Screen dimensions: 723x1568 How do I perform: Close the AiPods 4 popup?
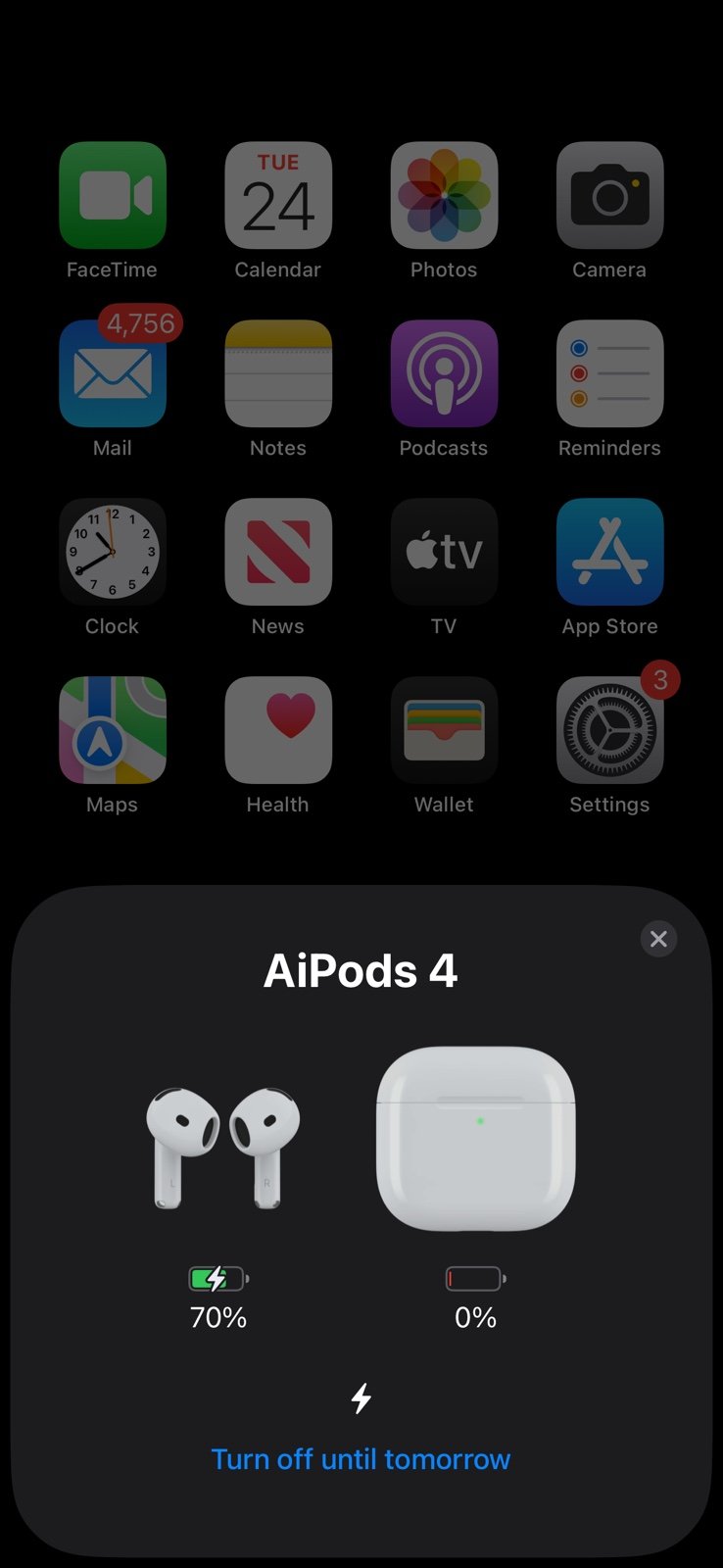click(x=658, y=939)
